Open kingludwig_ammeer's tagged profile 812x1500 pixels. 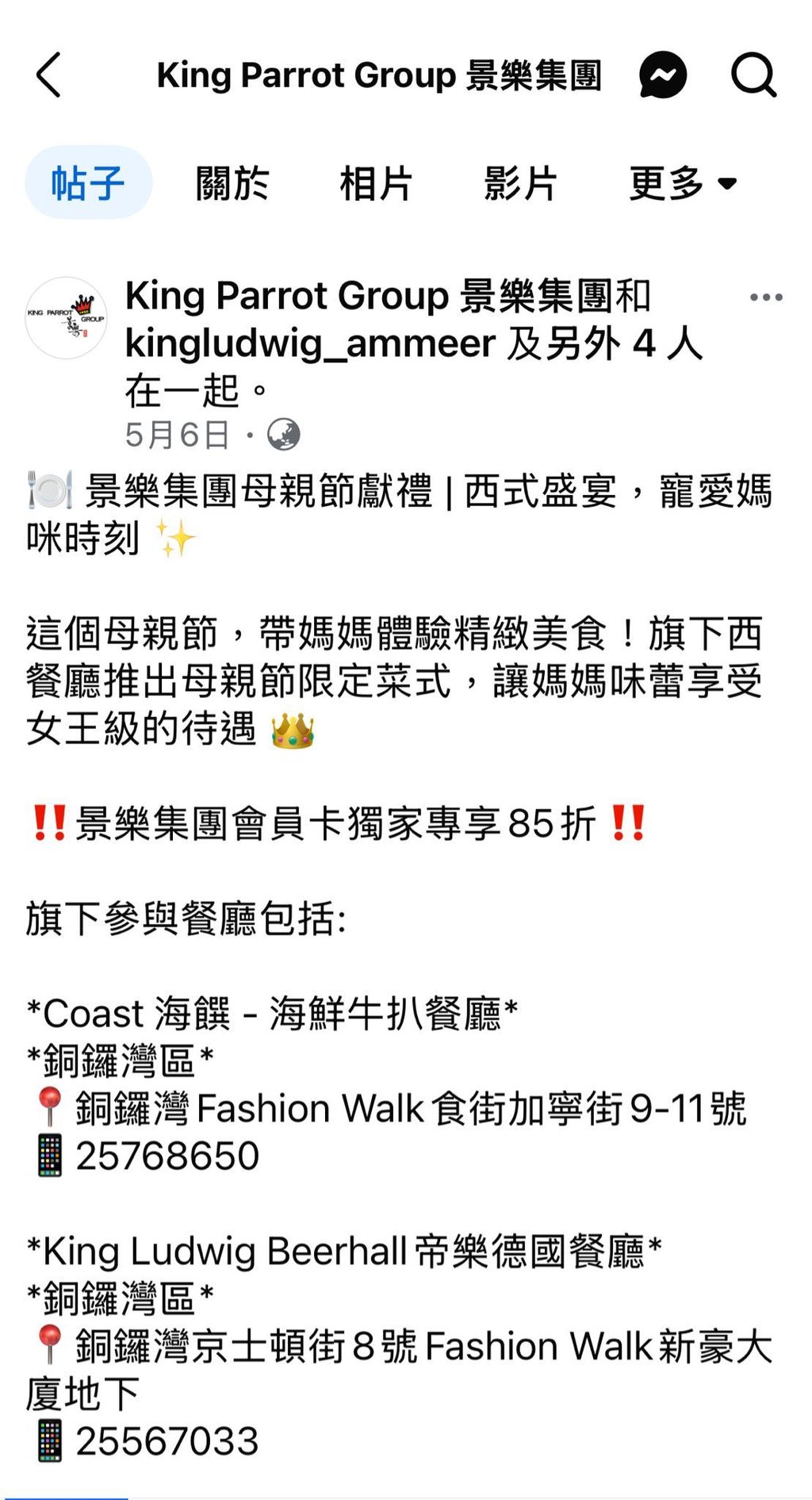(310, 344)
